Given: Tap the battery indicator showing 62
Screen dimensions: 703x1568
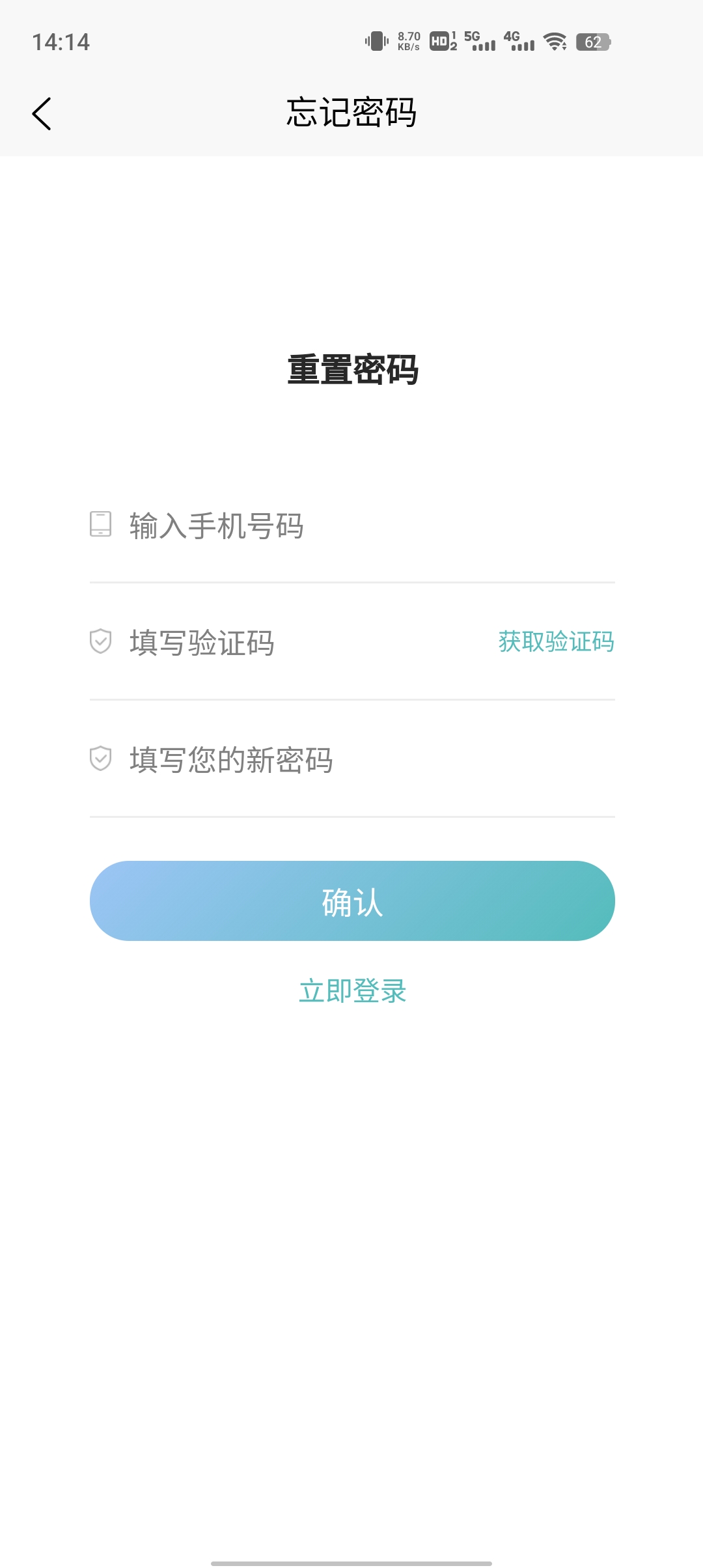Looking at the screenshot, I should [594, 43].
